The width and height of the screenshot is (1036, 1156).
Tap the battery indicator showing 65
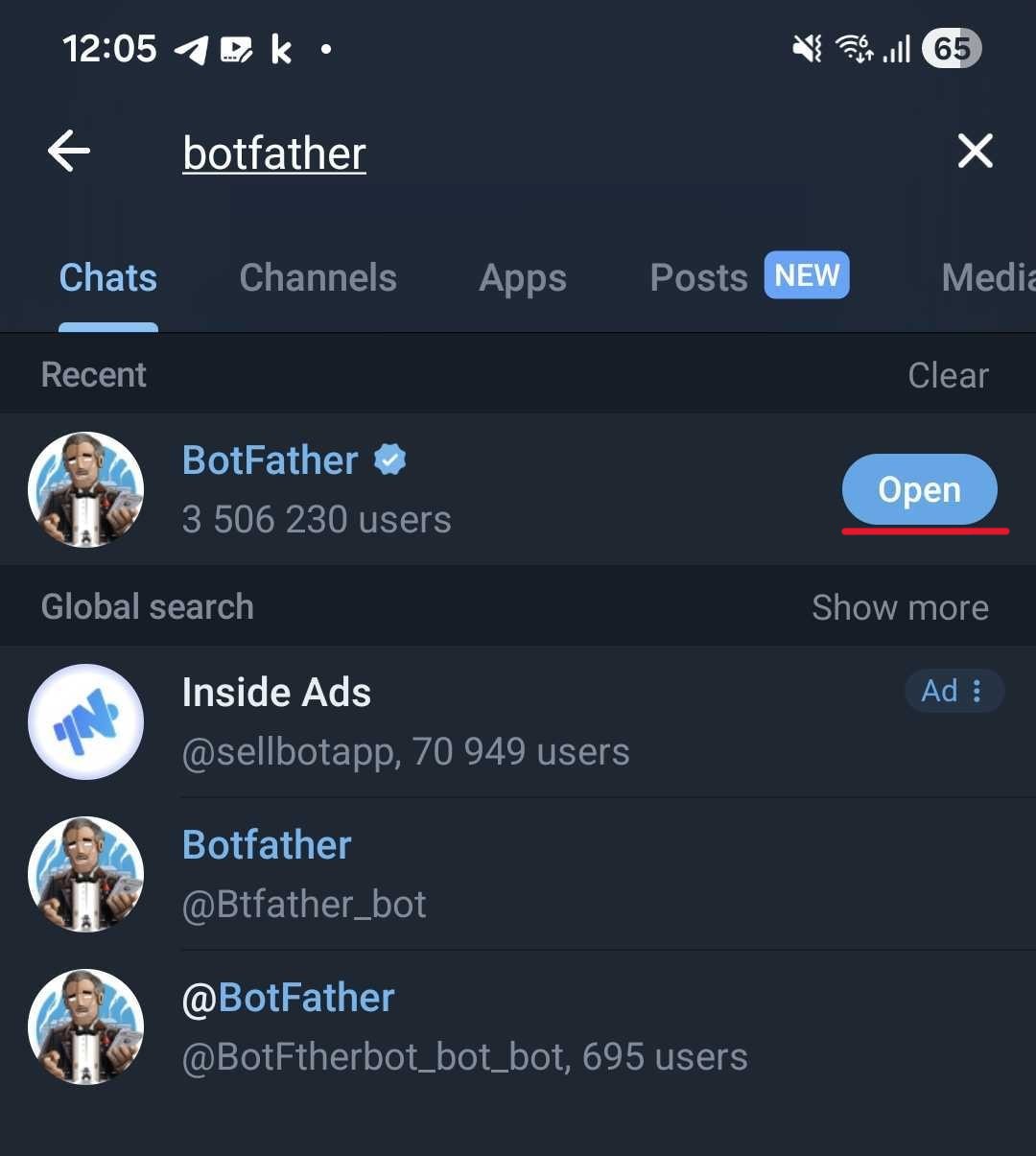pyautogui.click(x=951, y=48)
